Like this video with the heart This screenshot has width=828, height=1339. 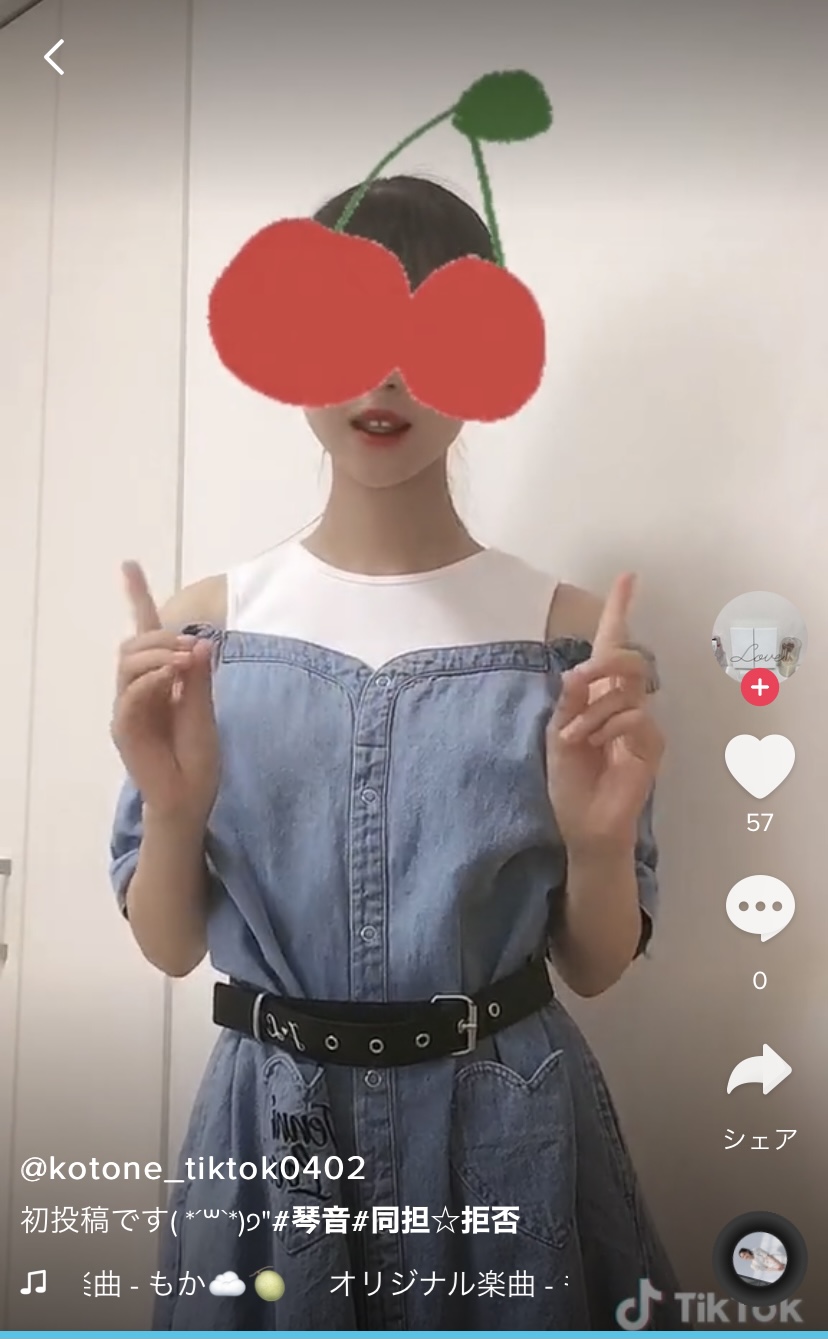(x=759, y=766)
